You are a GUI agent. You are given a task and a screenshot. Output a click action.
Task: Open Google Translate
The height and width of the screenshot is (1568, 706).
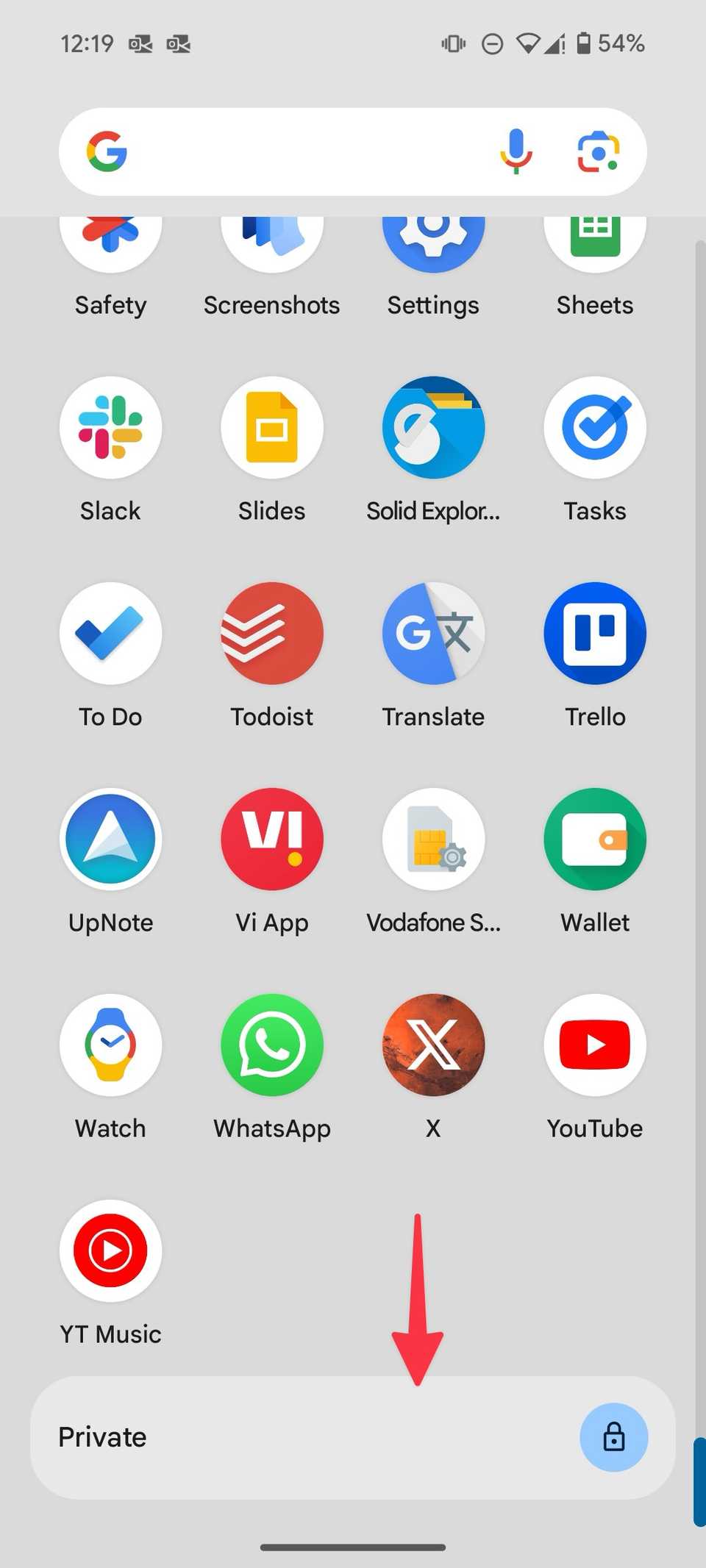433,633
